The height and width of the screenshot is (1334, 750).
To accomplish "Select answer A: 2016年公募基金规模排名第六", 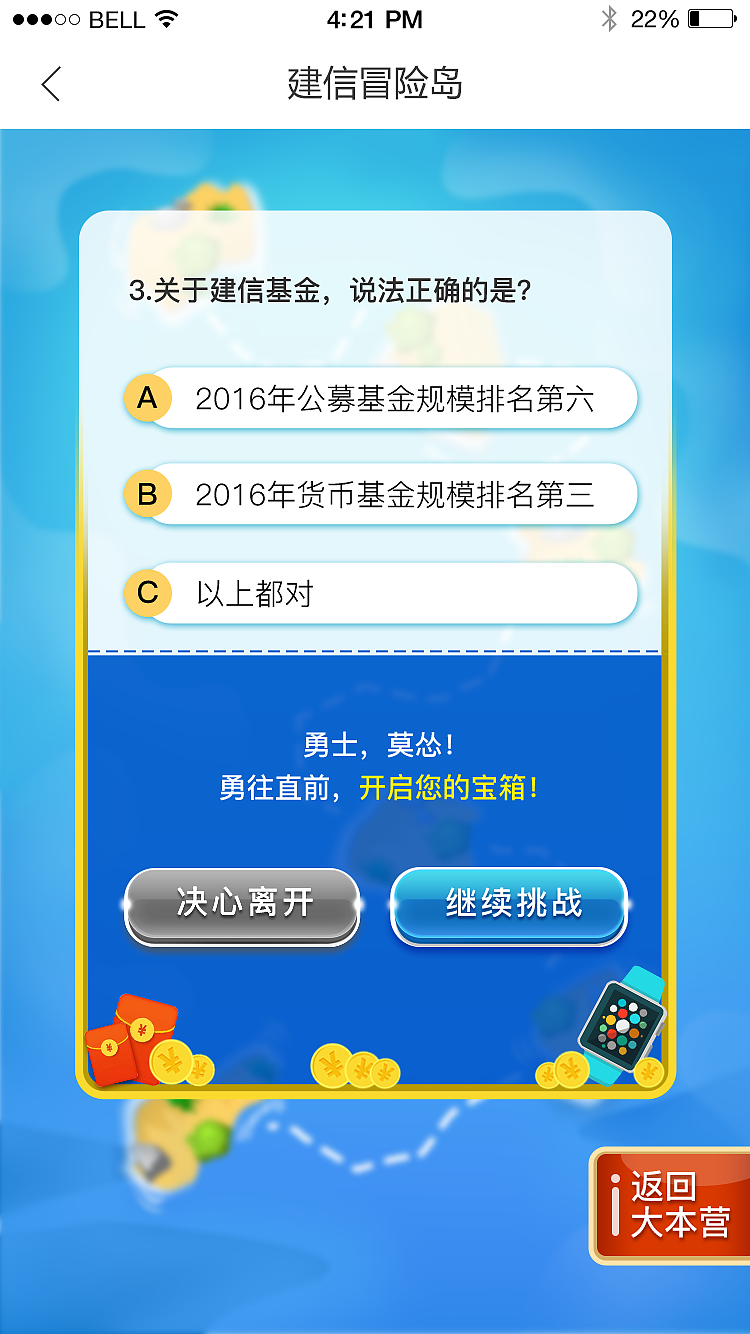I will (x=381, y=399).
